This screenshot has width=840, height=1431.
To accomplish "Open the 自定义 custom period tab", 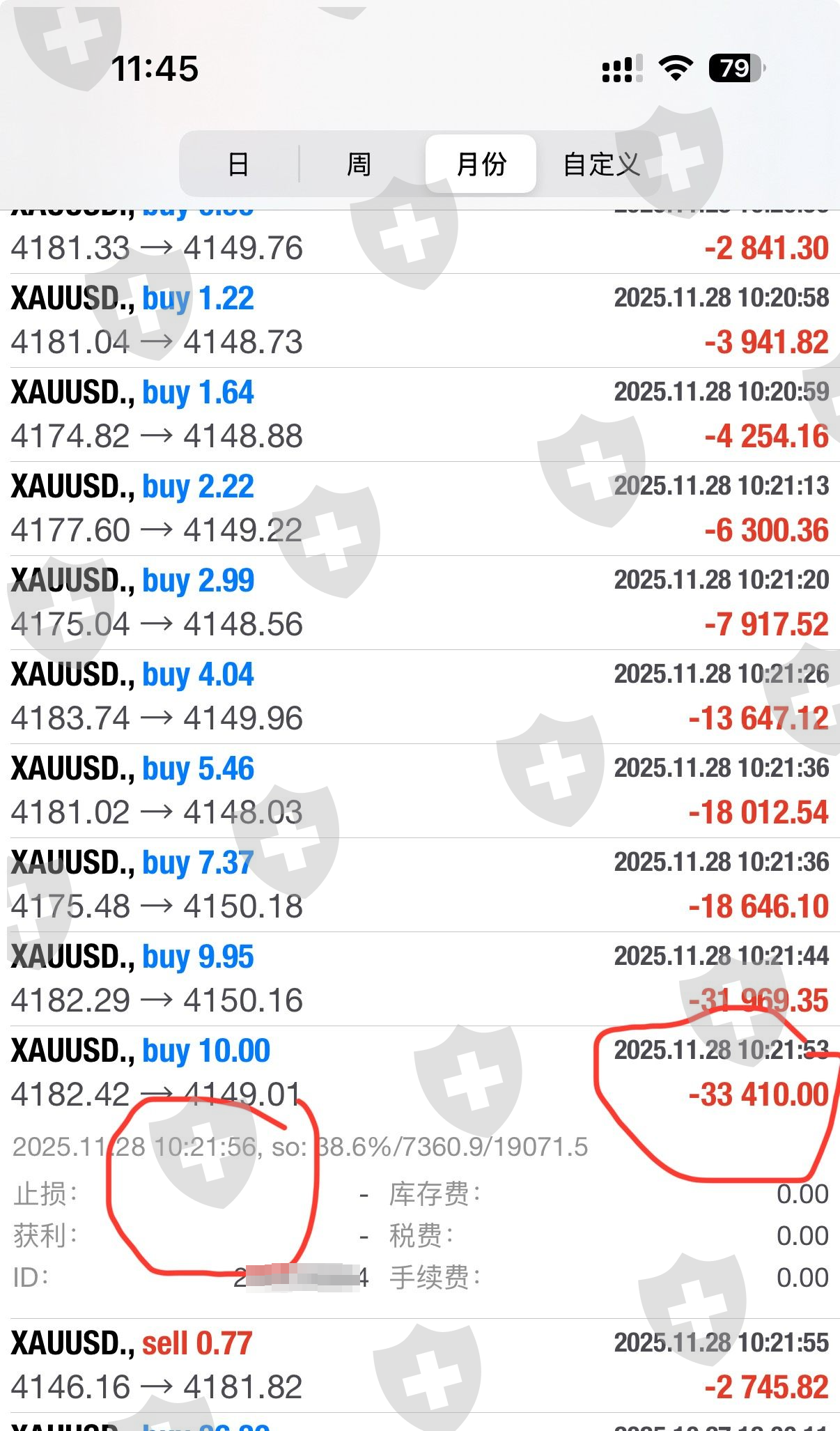I will 601,164.
